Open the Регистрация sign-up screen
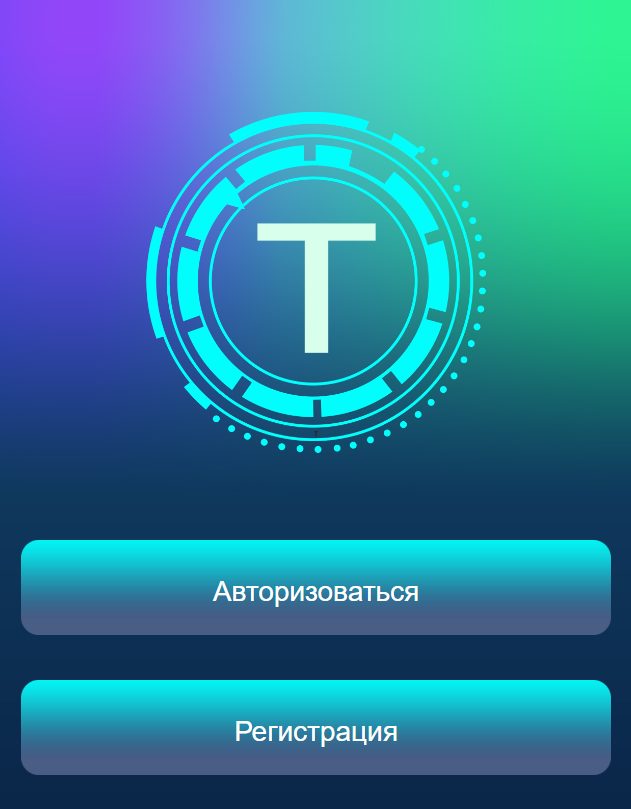The image size is (631, 809). (x=315, y=728)
